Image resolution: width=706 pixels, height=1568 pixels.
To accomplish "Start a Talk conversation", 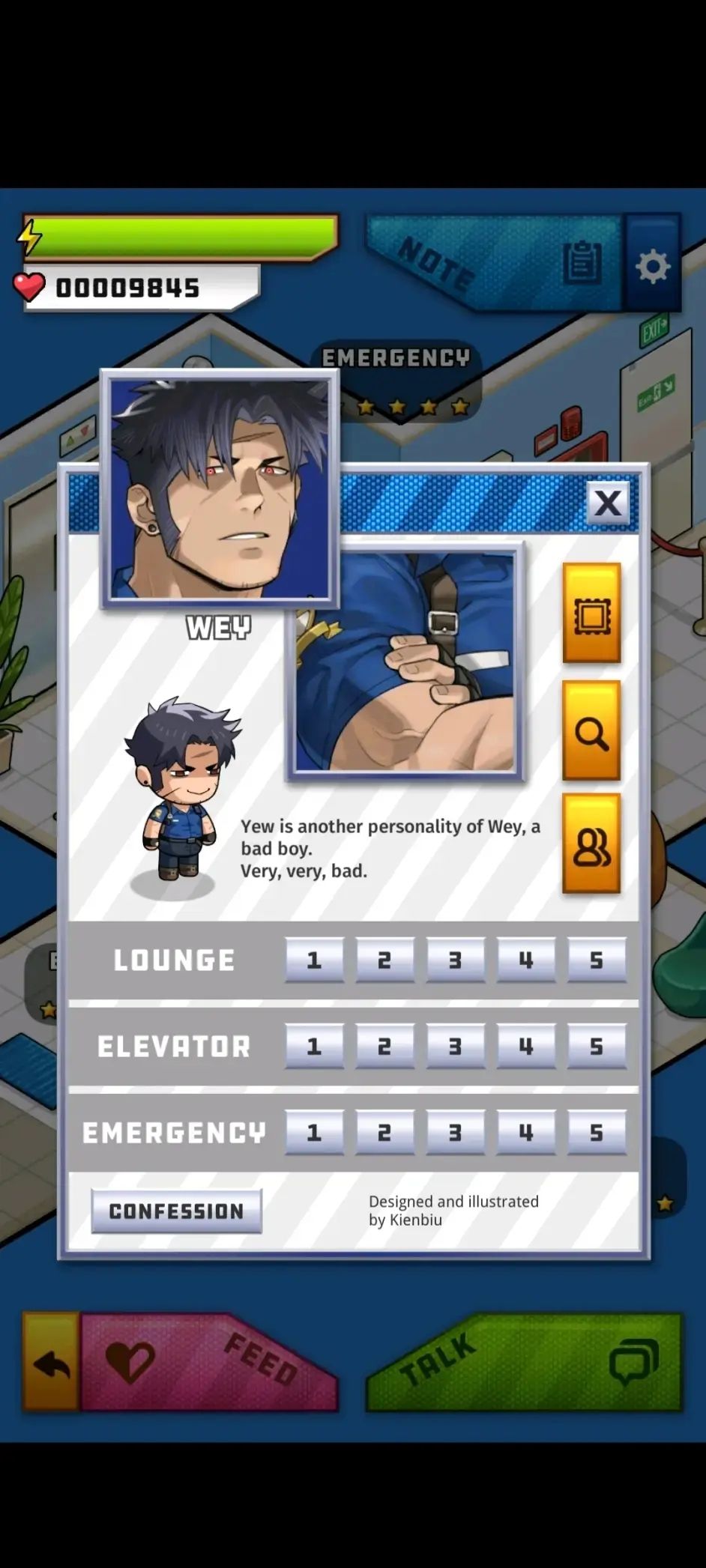I will 525,1362.
